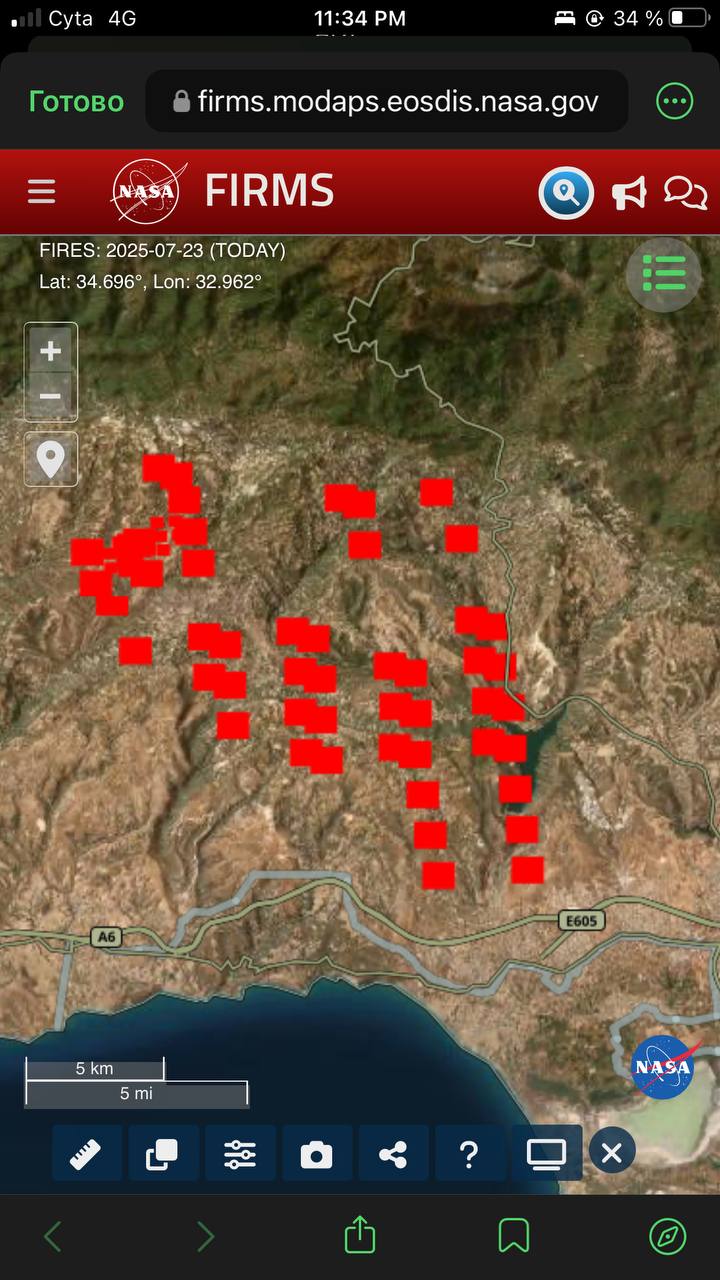Zoom out of the map
Viewport: 720px width, 1280px height.
(51, 397)
